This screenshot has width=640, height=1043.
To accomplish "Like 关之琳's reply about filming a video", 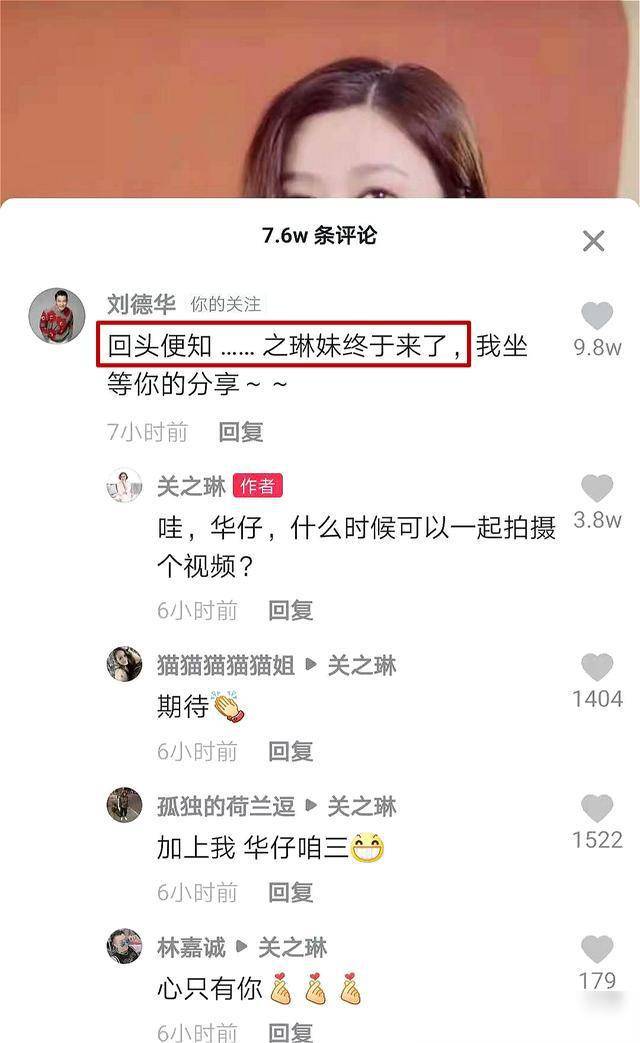I will click(x=597, y=488).
